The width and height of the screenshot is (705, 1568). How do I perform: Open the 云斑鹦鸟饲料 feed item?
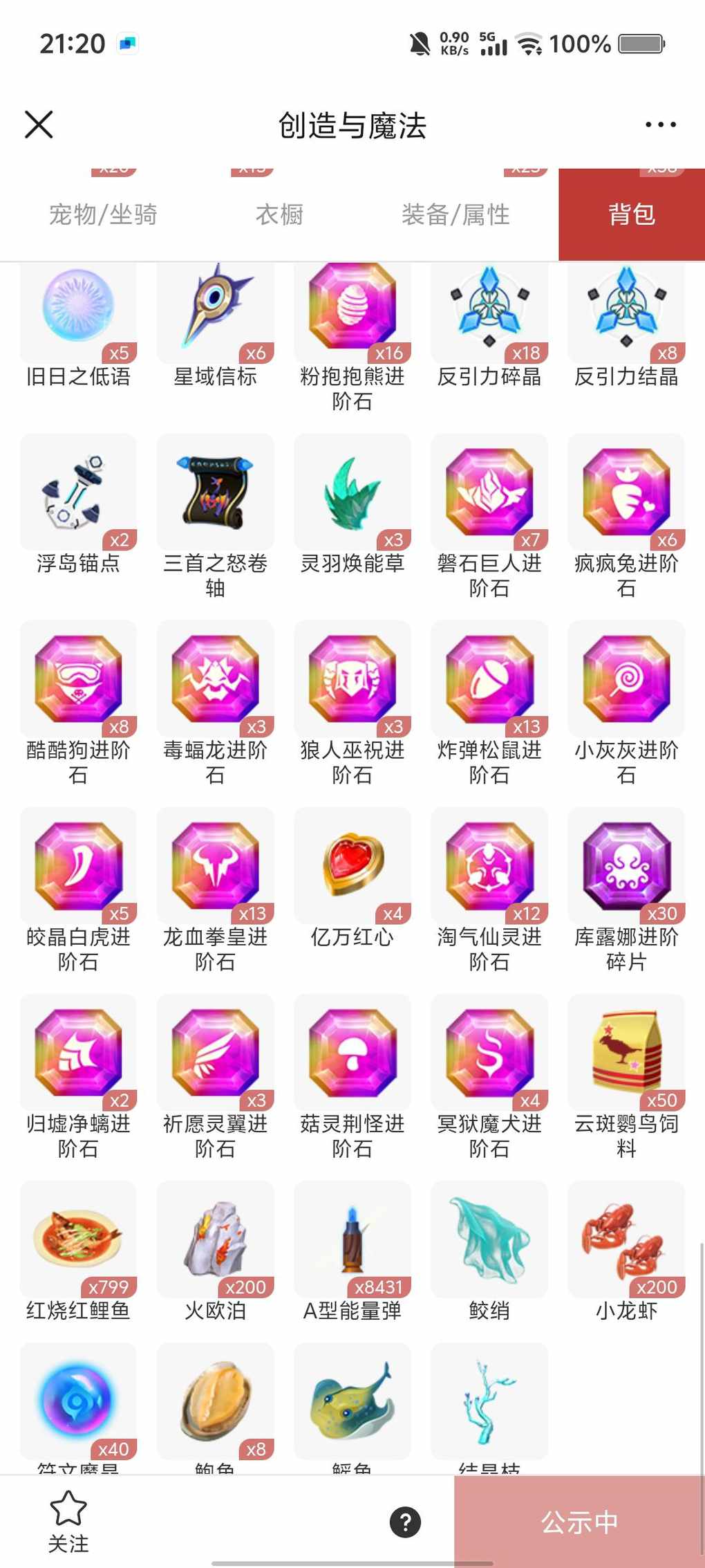pyautogui.click(x=626, y=1053)
